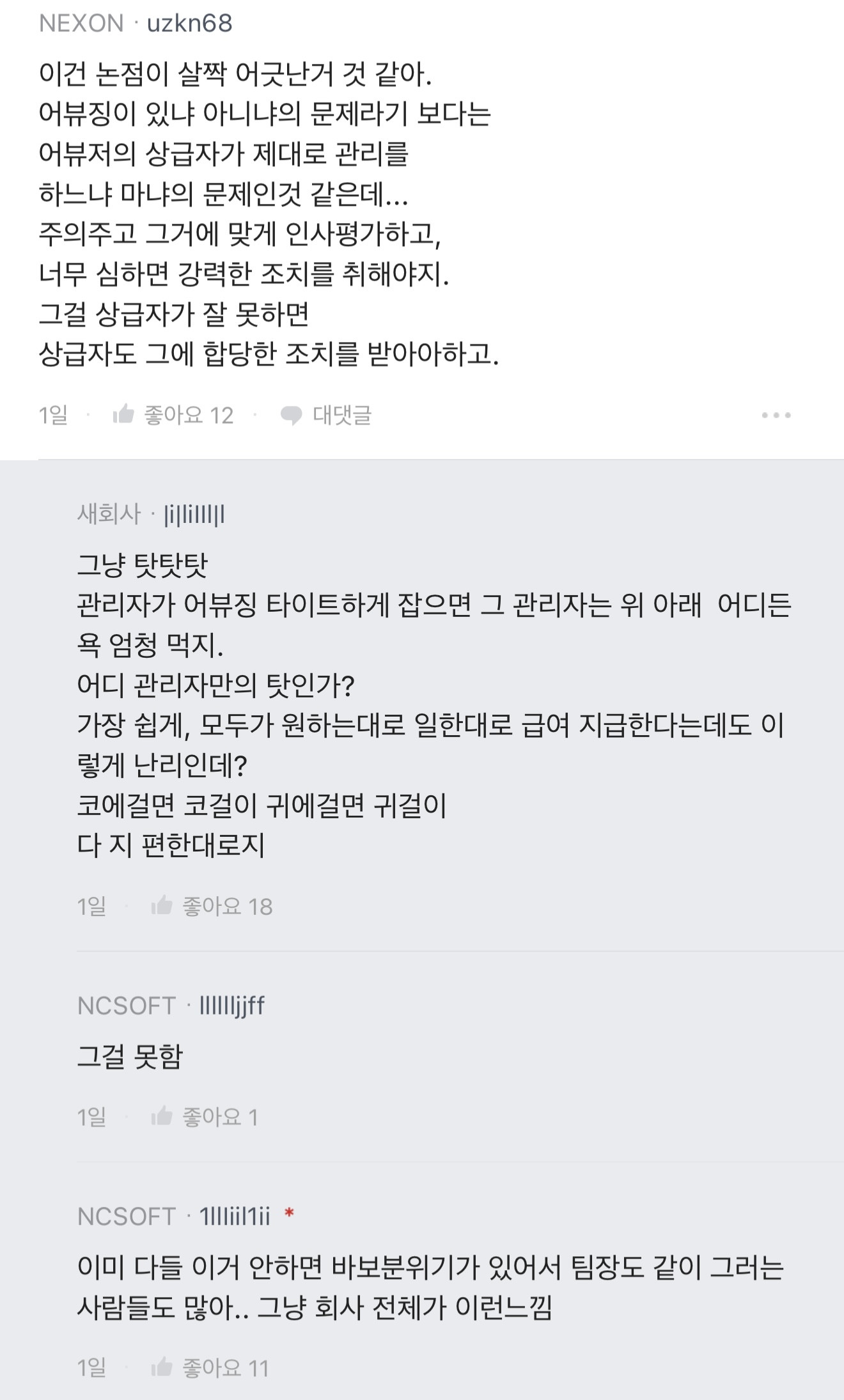Like the NCSOFT reply about 바보분위기
The width and height of the screenshot is (844, 1400).
[210, 1367]
